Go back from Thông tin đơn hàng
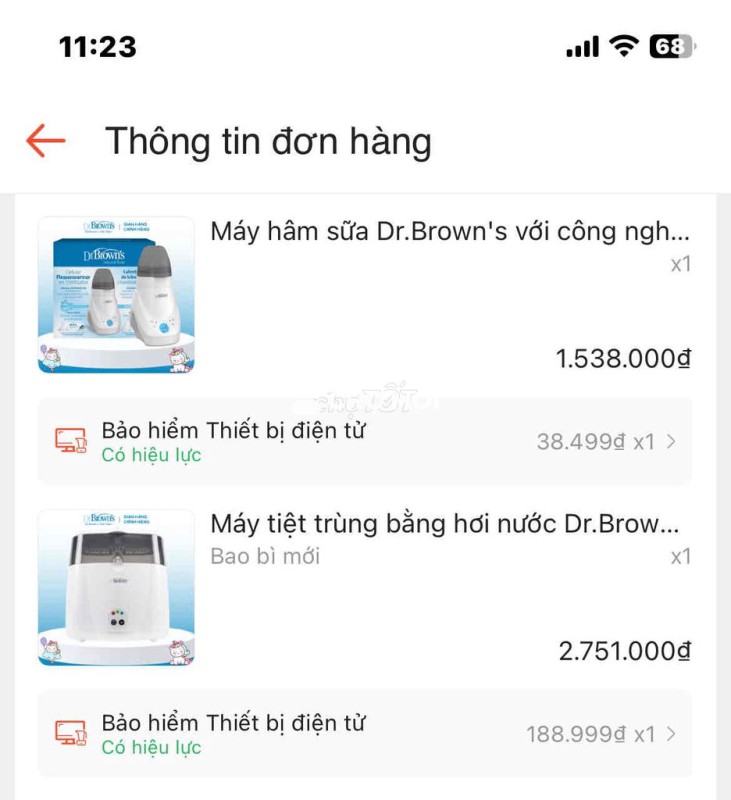731x800 pixels. click(x=46, y=141)
